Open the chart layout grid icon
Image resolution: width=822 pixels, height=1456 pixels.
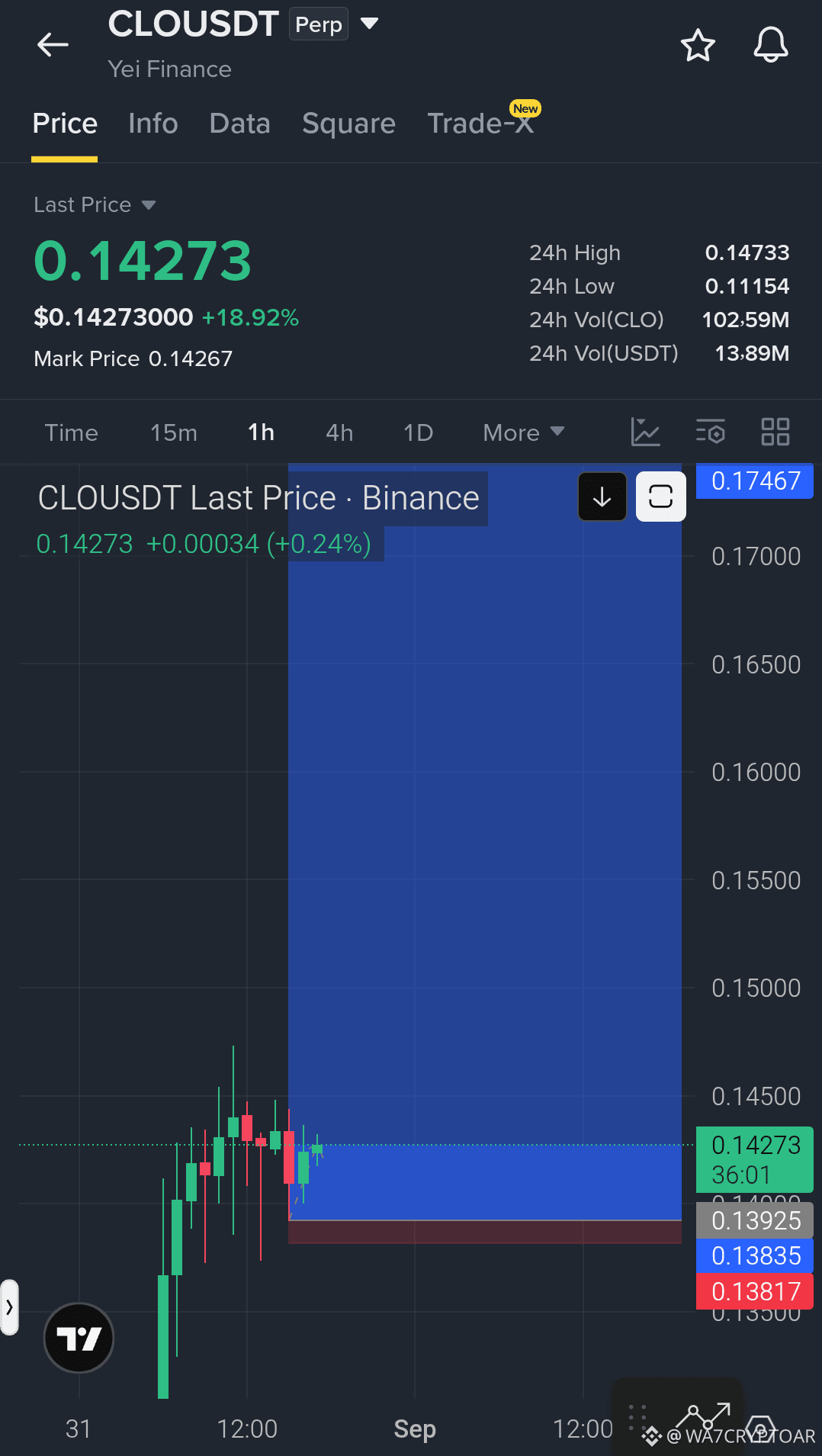point(775,432)
